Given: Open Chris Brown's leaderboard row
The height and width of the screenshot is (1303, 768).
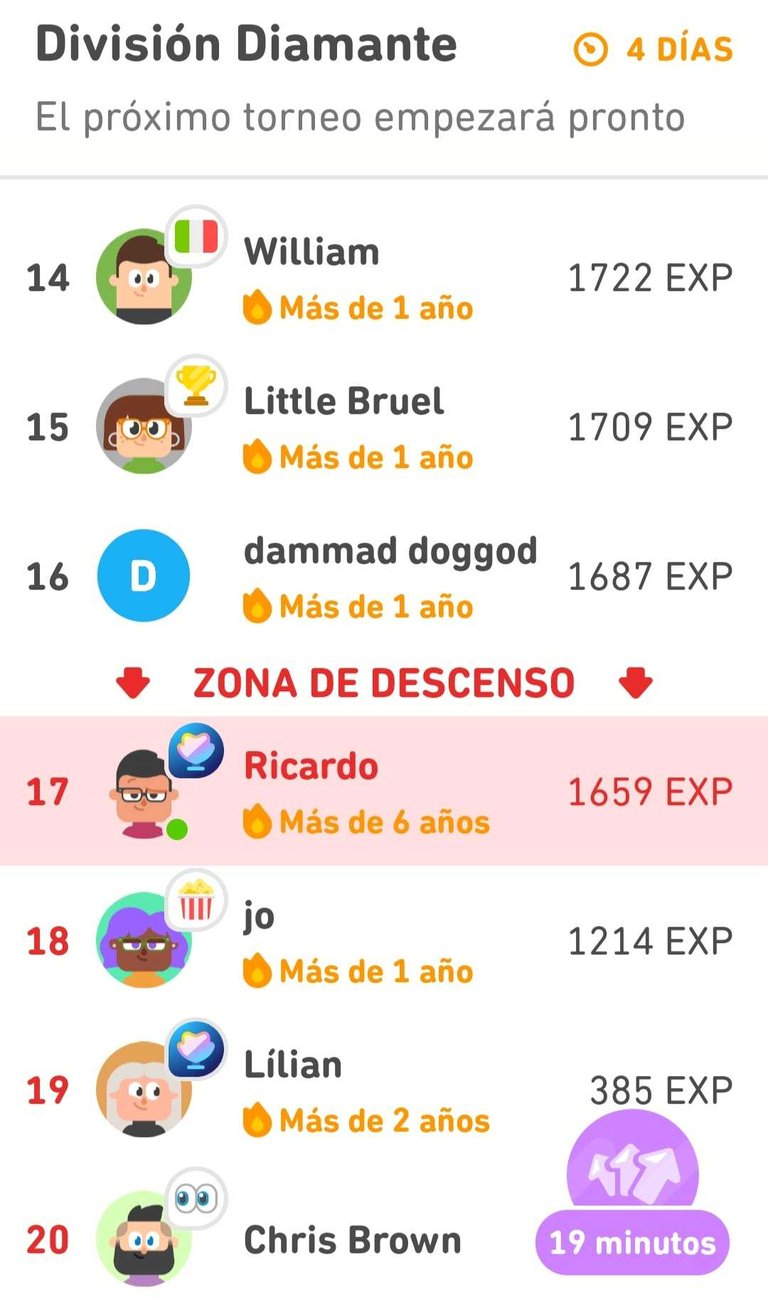Looking at the screenshot, I should 352,1241.
